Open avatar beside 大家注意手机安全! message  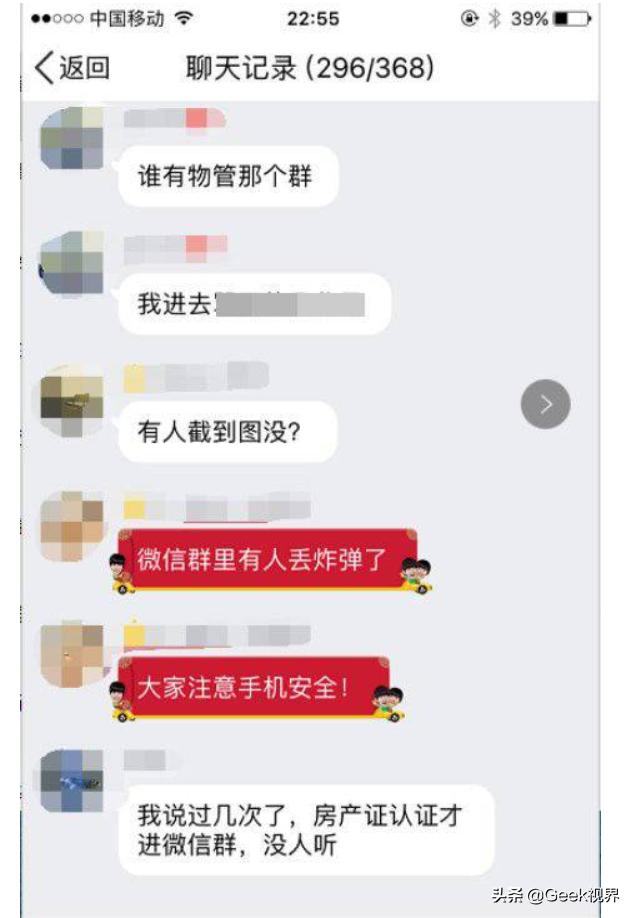(x=72, y=654)
